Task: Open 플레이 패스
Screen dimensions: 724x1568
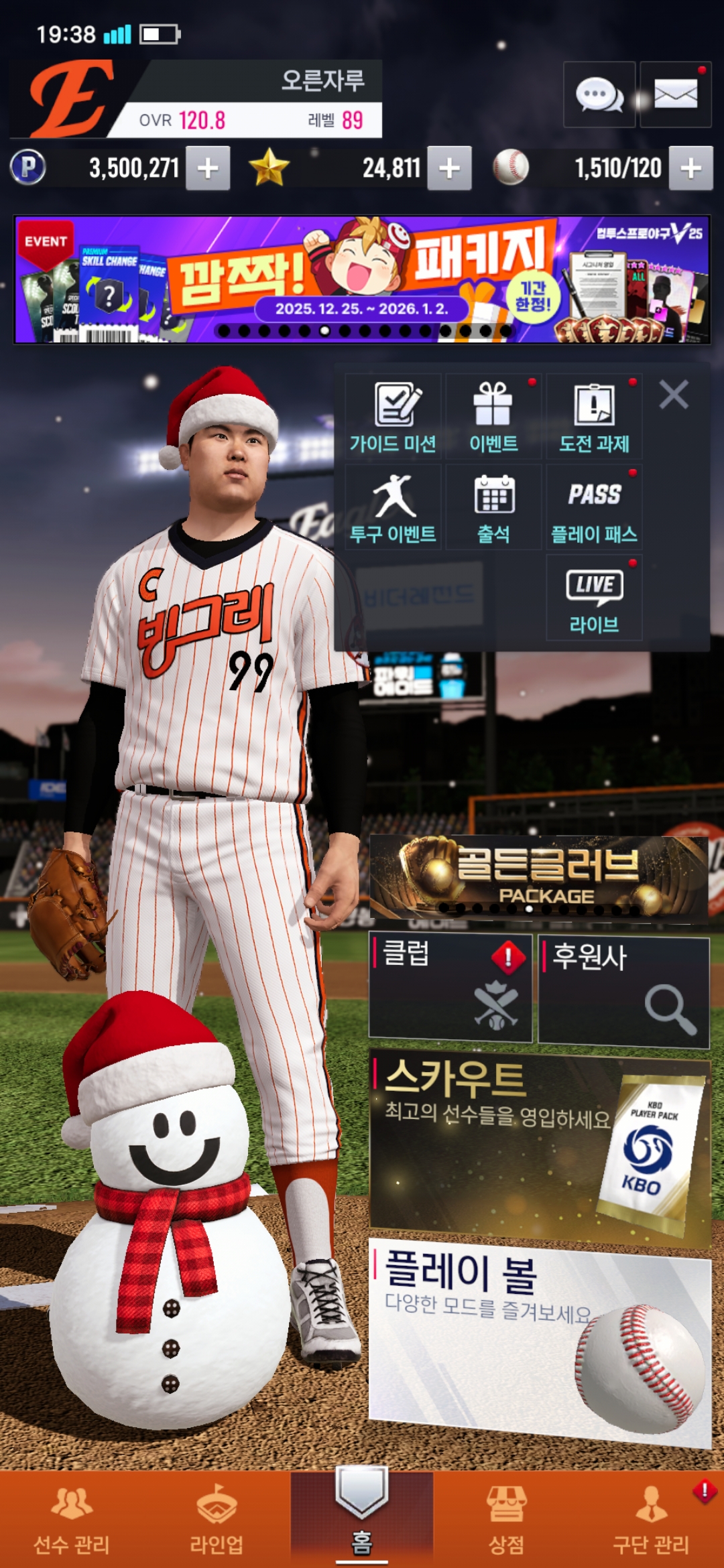Action: pos(594,507)
